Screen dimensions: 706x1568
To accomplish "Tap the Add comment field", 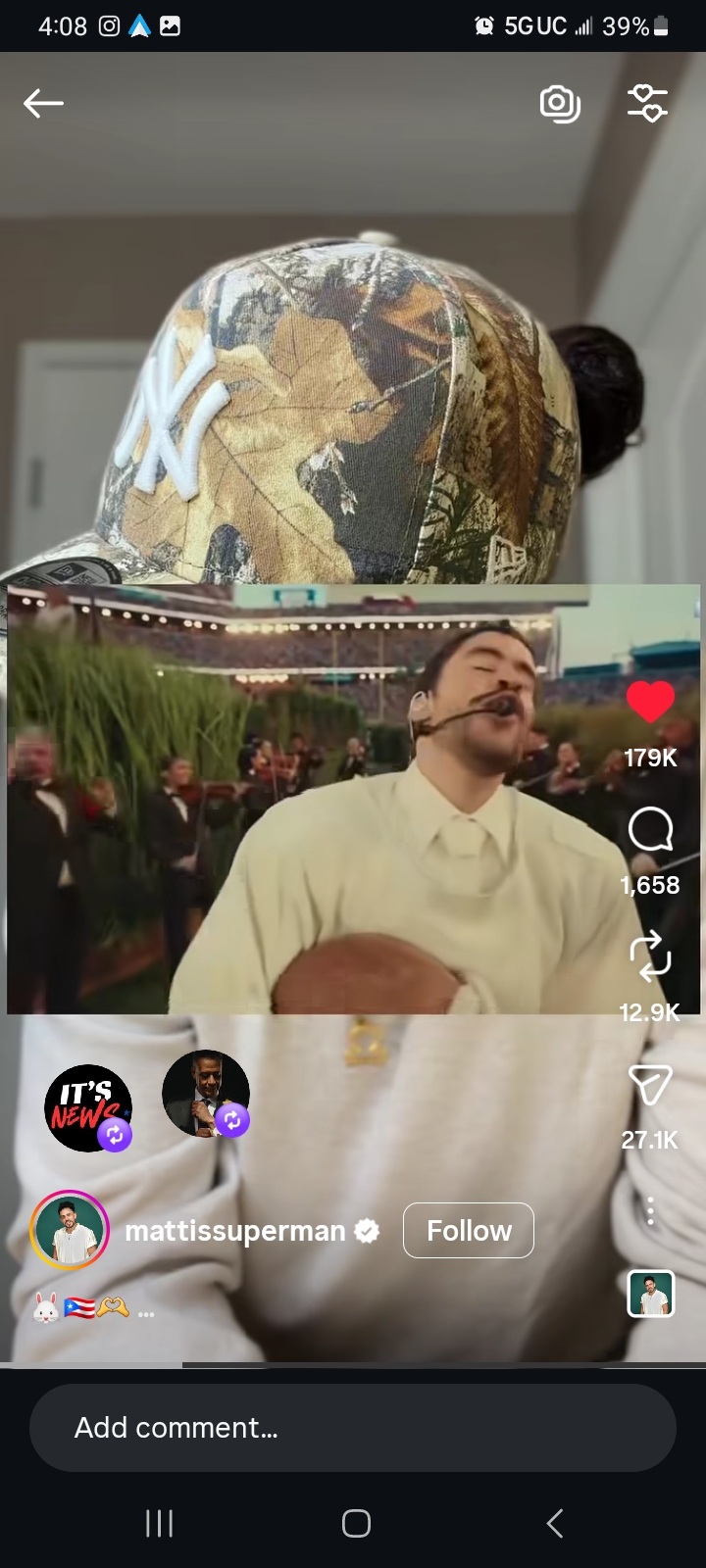I will coord(353,1428).
